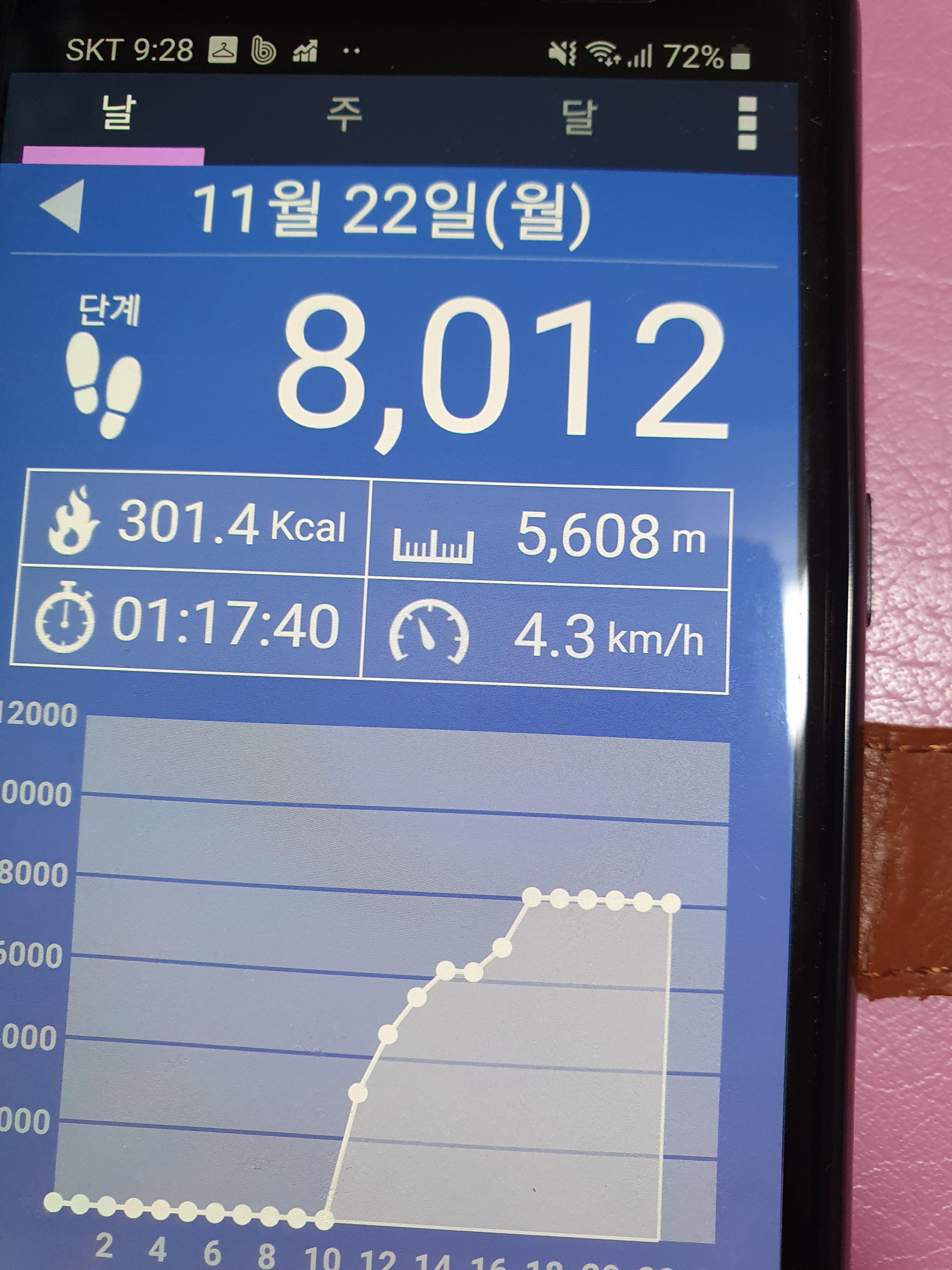This screenshot has width=952, height=1270.
Task: Switch to the 주 (week) tab
Action: click(344, 115)
